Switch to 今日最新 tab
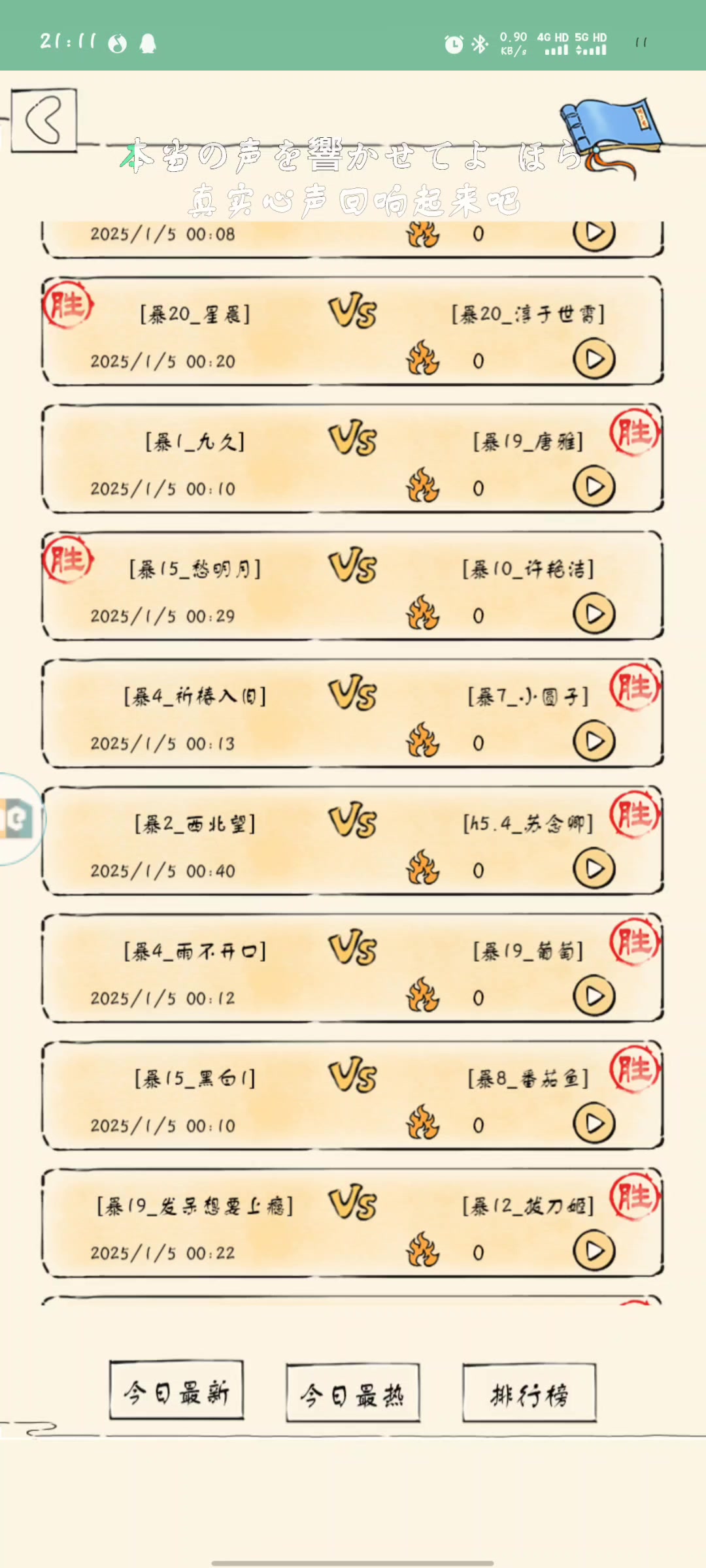Image resolution: width=706 pixels, height=1568 pixels. coord(176,1392)
